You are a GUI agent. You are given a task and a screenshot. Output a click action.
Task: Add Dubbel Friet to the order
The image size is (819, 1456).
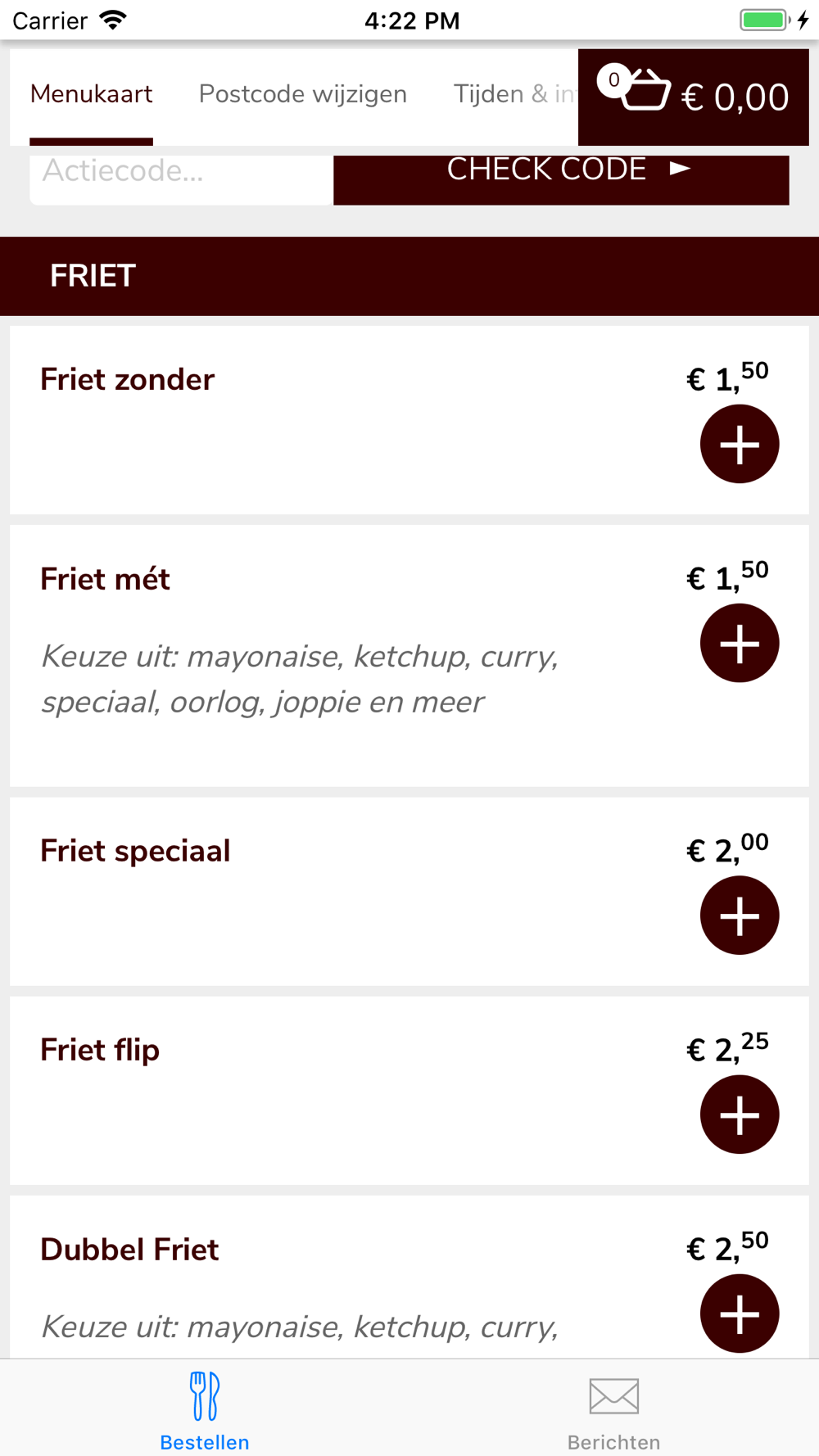(x=740, y=1314)
